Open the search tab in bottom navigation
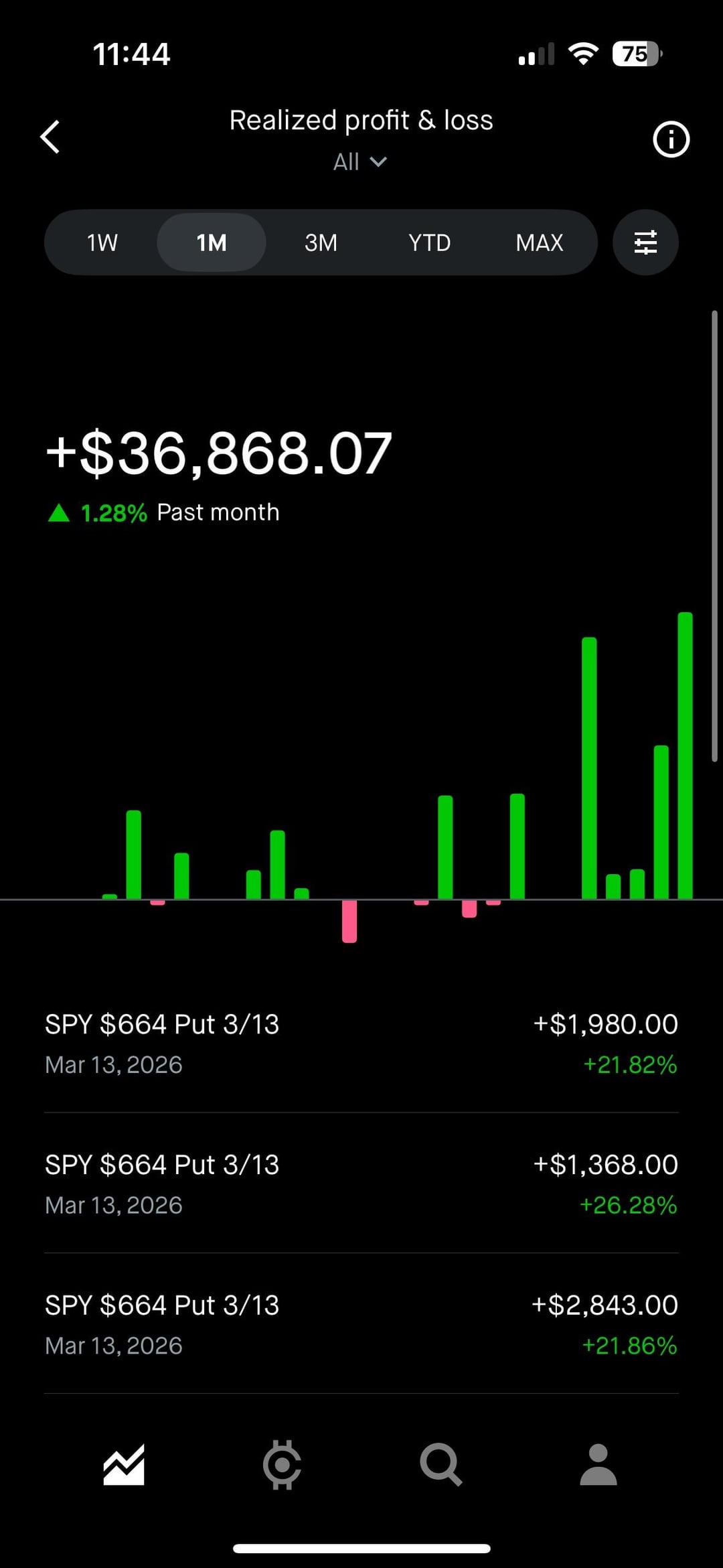723x1568 pixels. tap(440, 1465)
